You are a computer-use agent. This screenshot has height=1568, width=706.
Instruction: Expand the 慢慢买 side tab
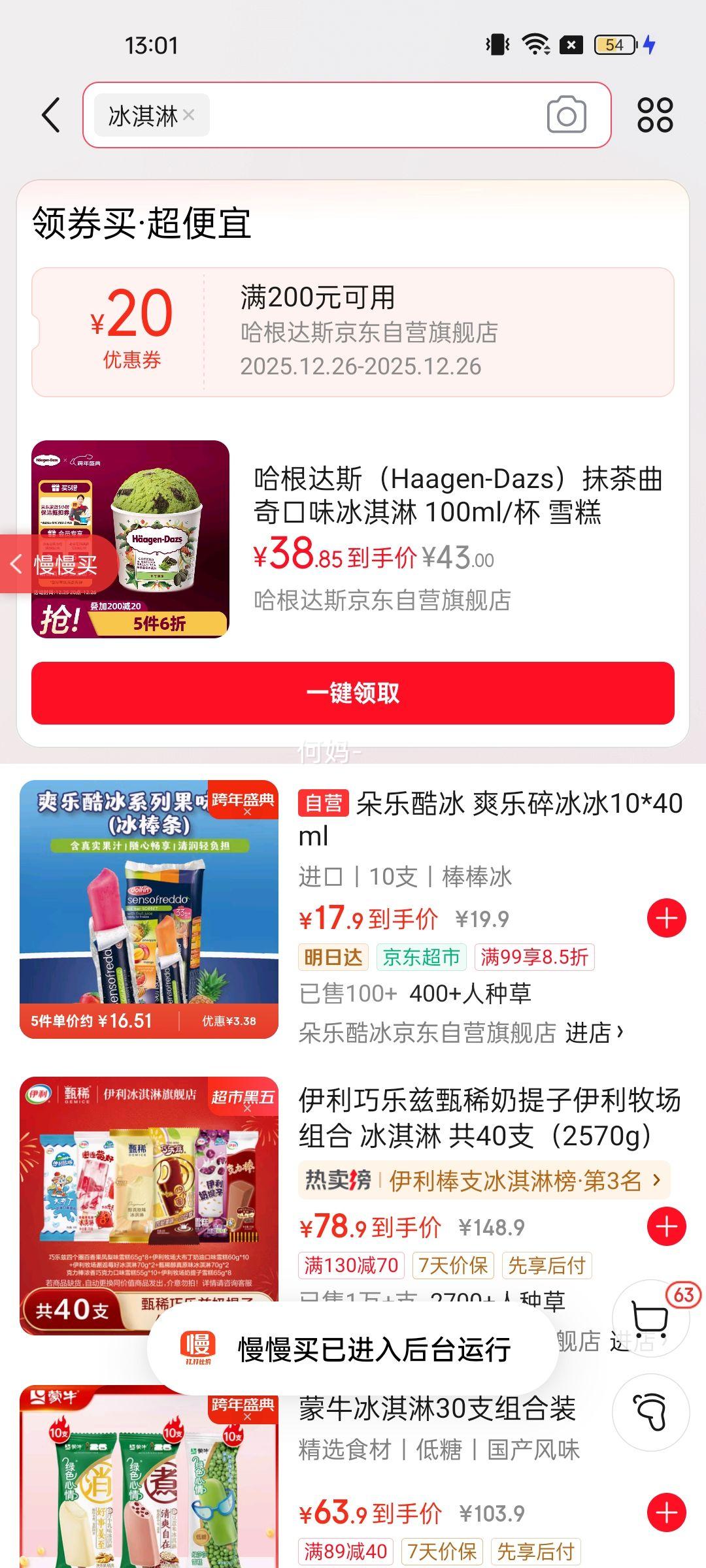[56, 564]
